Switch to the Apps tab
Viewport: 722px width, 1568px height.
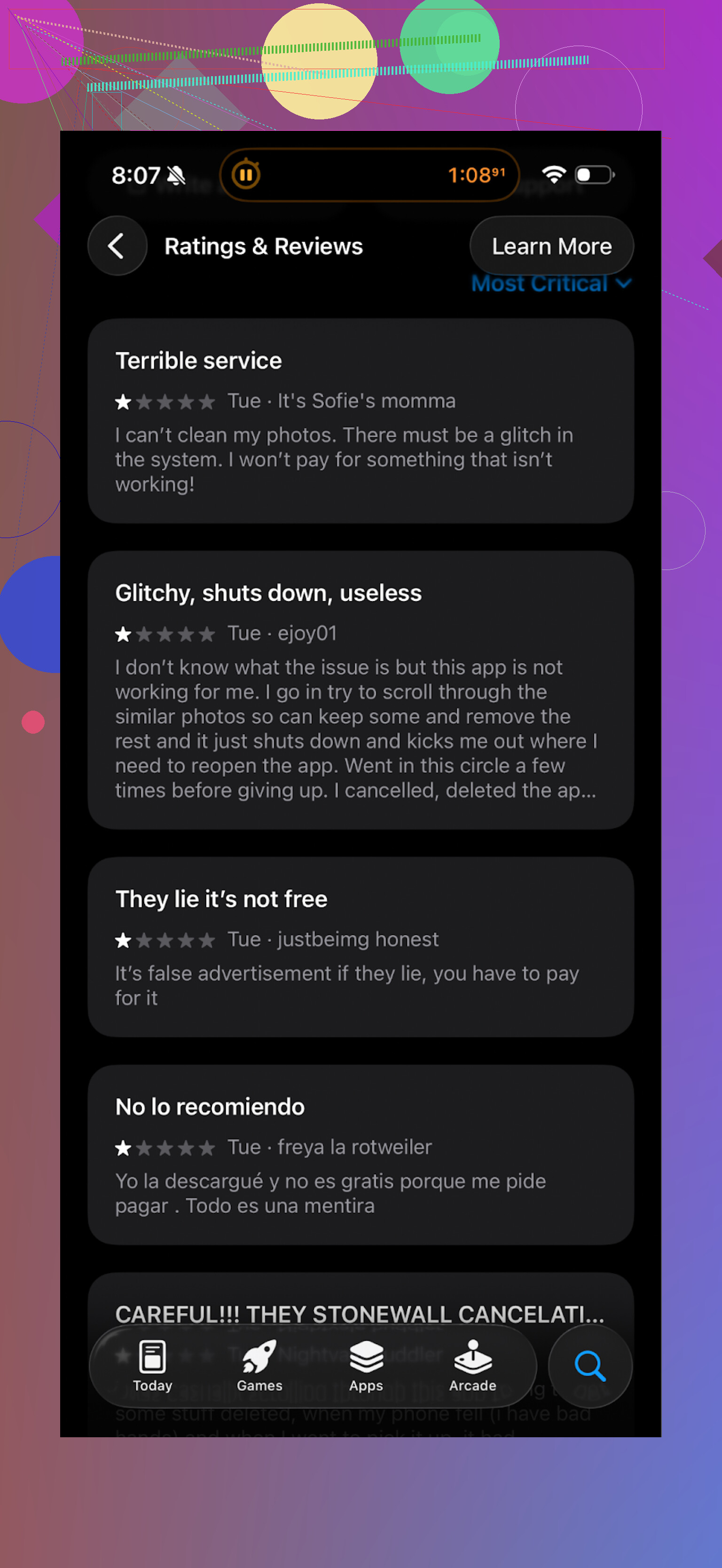[366, 1366]
